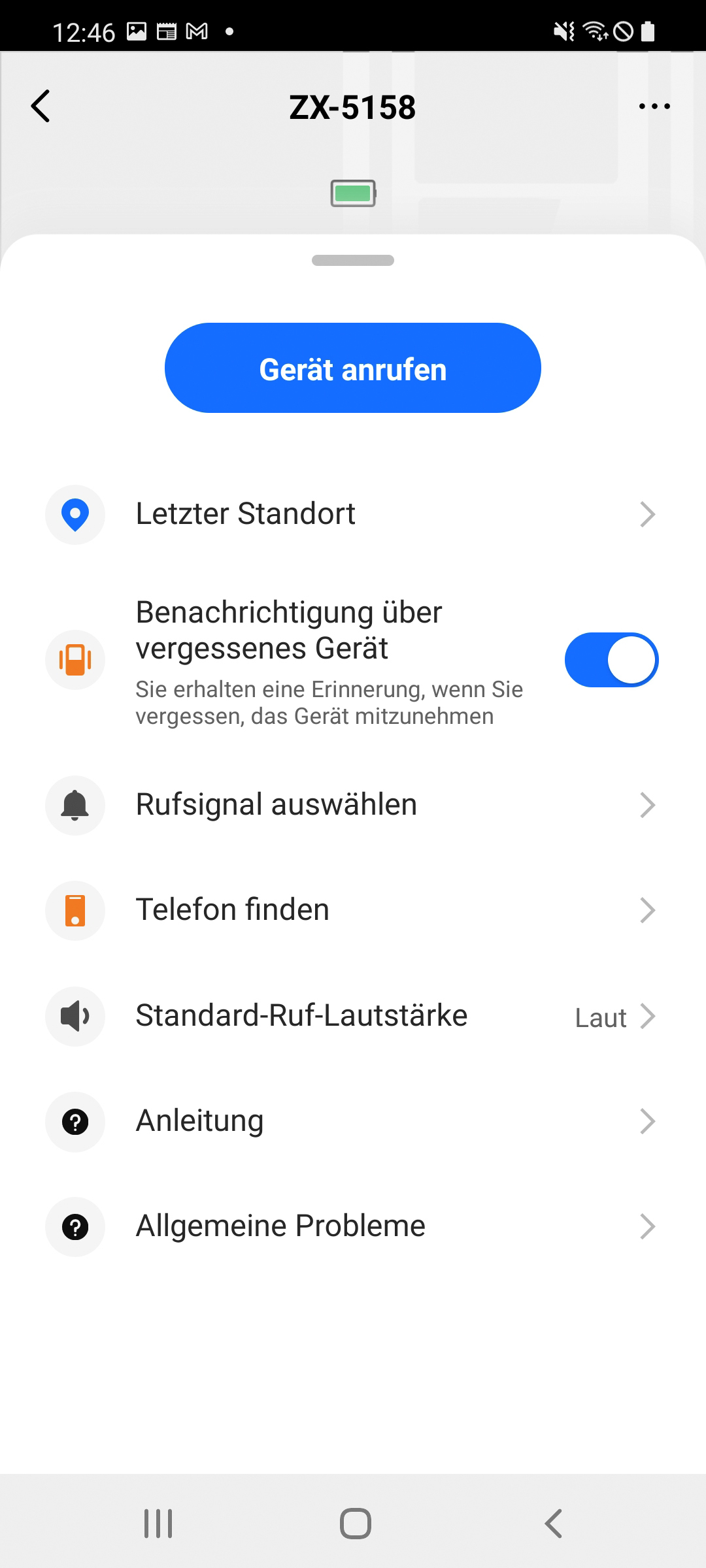Tap the Gerät anrufen button
This screenshot has height=1568, width=706.
tap(353, 368)
